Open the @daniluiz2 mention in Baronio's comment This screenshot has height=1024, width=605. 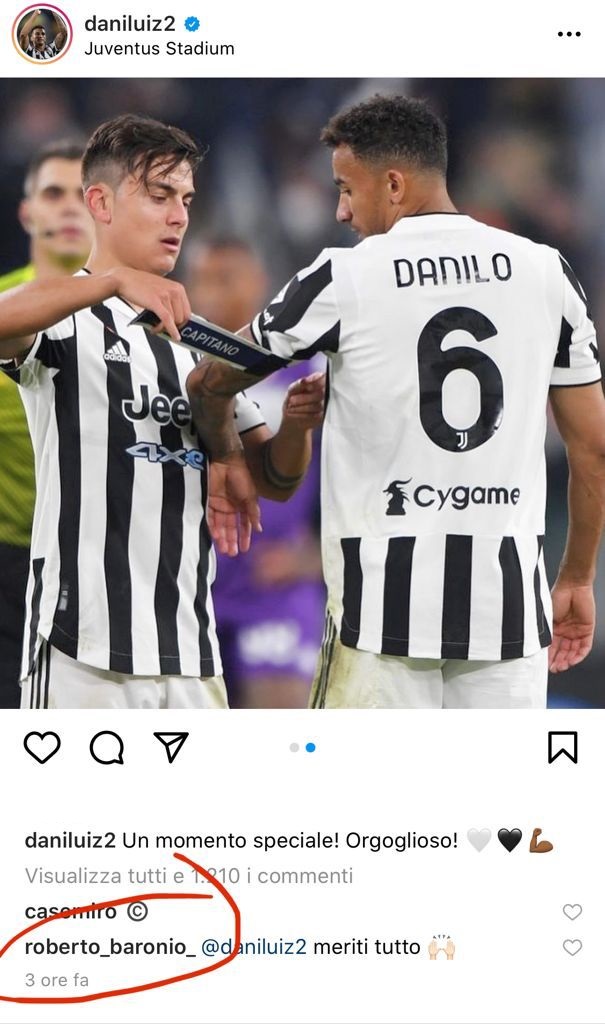tap(254, 947)
